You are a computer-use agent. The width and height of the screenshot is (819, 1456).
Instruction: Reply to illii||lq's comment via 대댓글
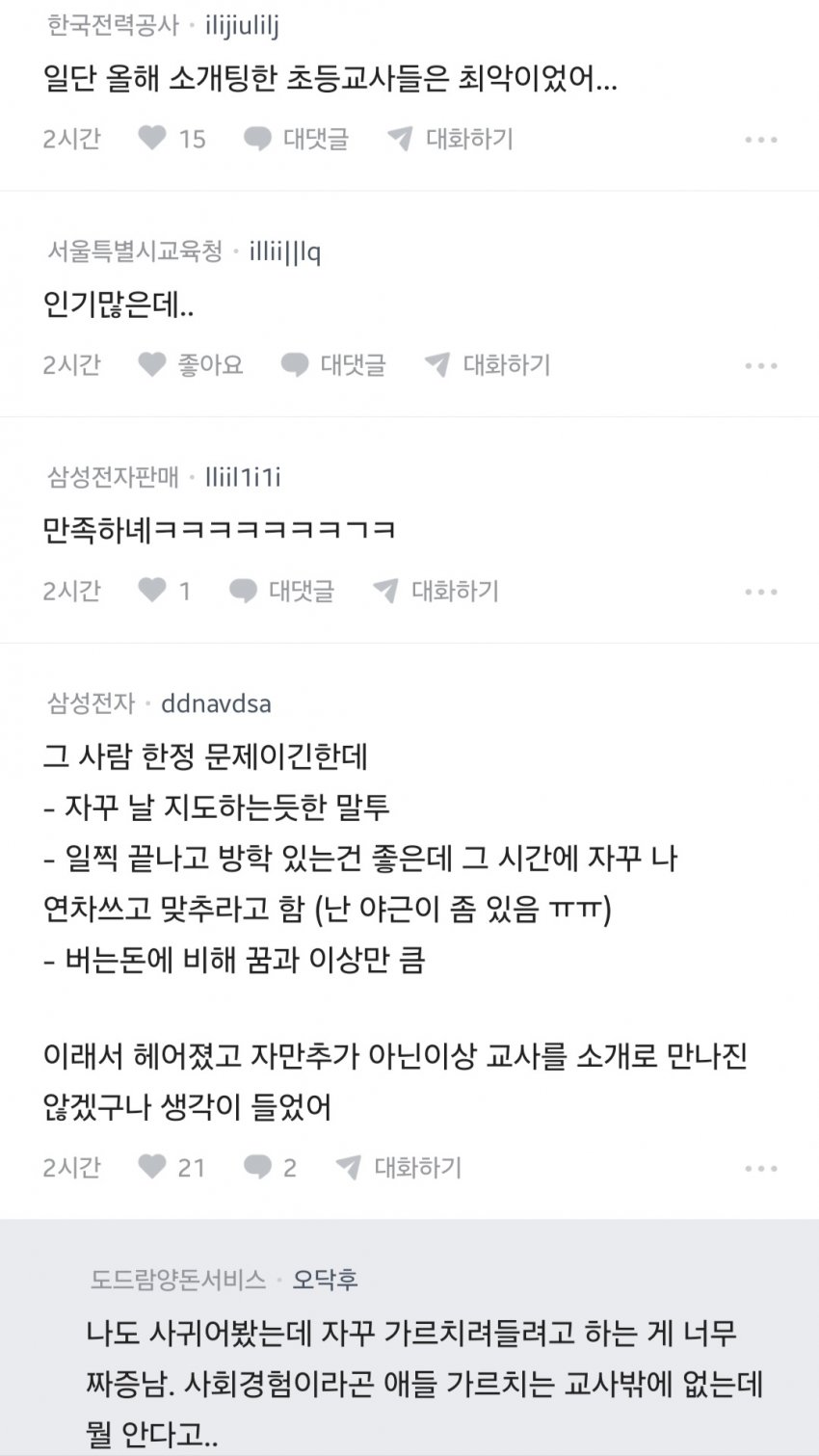pos(333,364)
